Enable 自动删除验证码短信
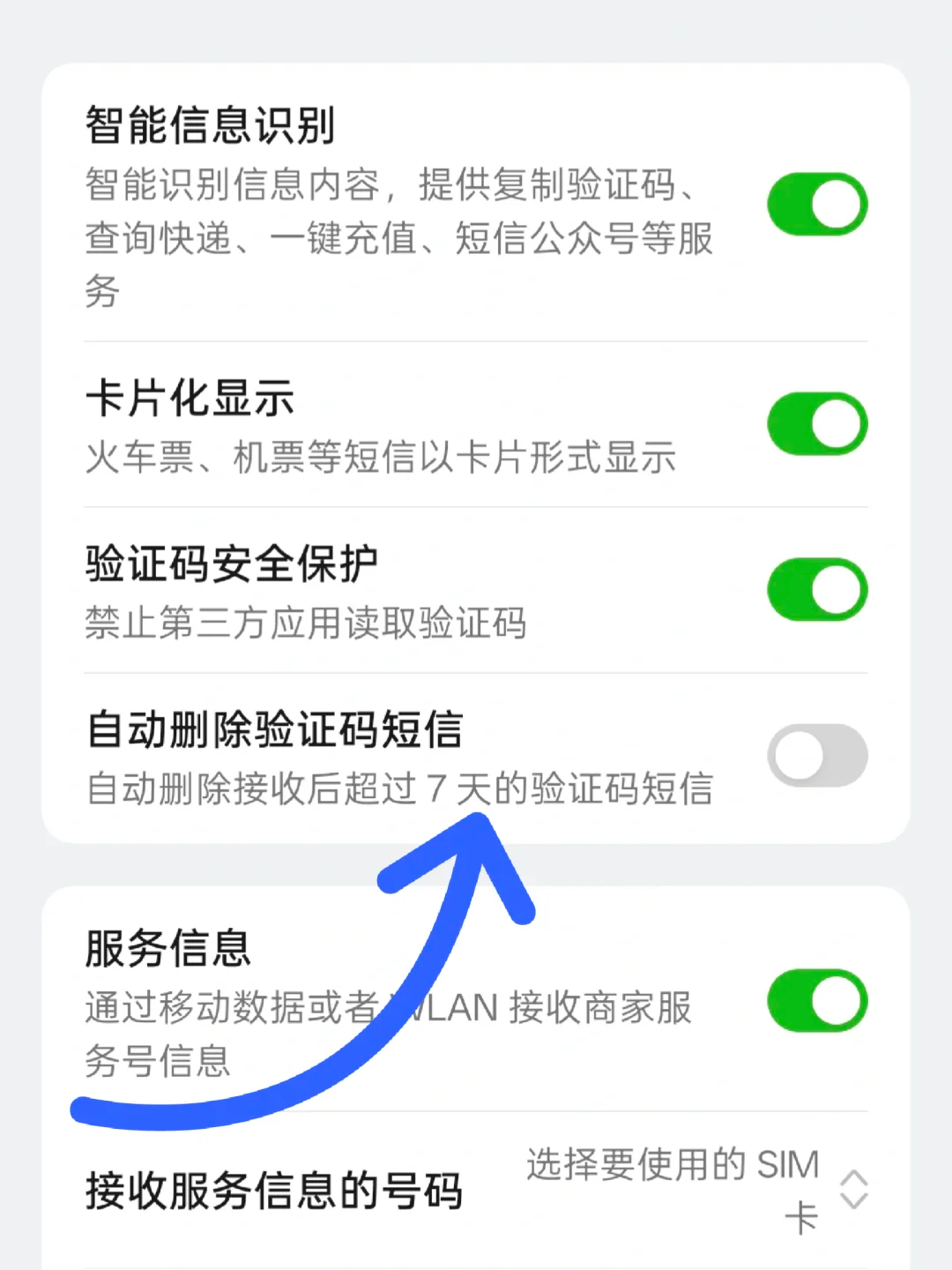The height and width of the screenshot is (1270, 952). pos(817,756)
